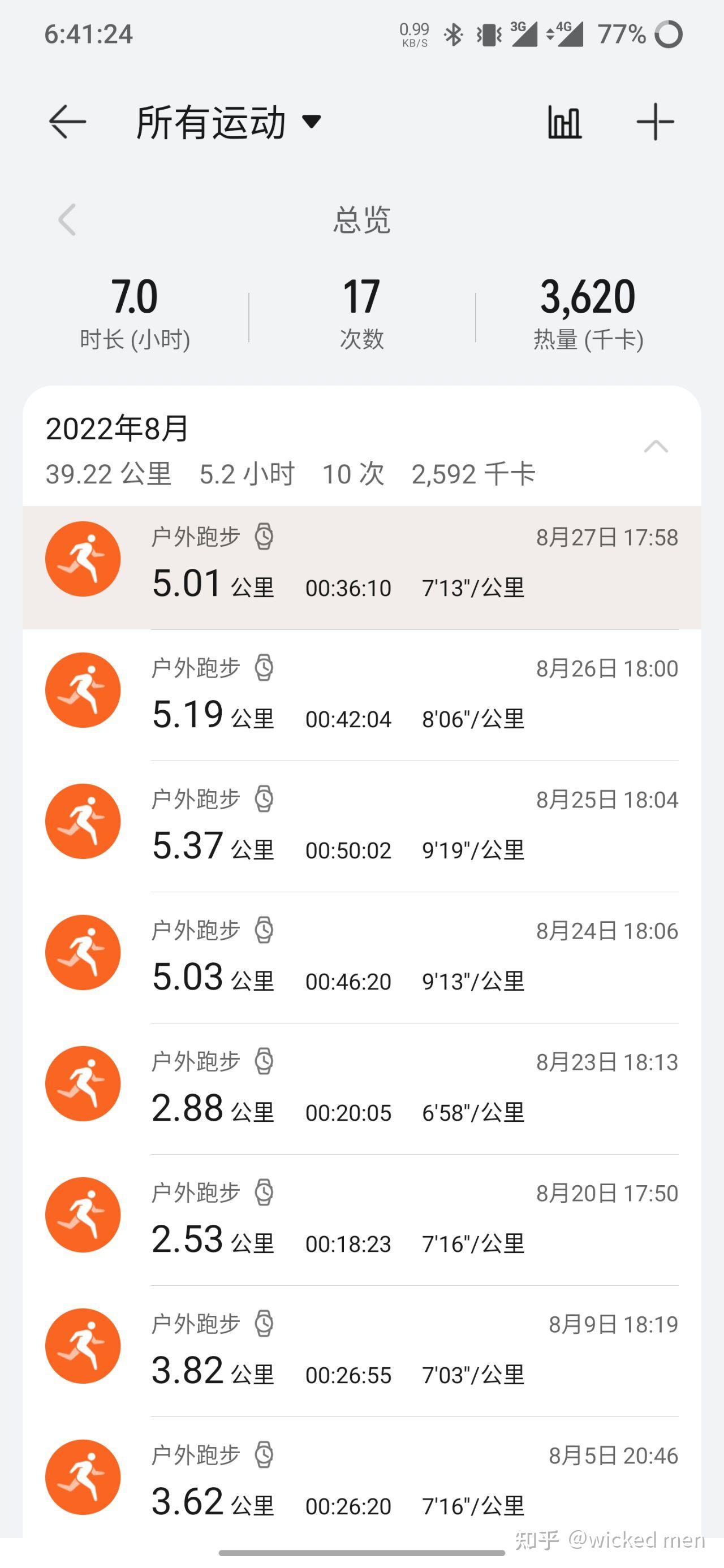Open the 8月27日 17:58 run record
Viewport: 724px width, 1568px height.
(x=361, y=567)
